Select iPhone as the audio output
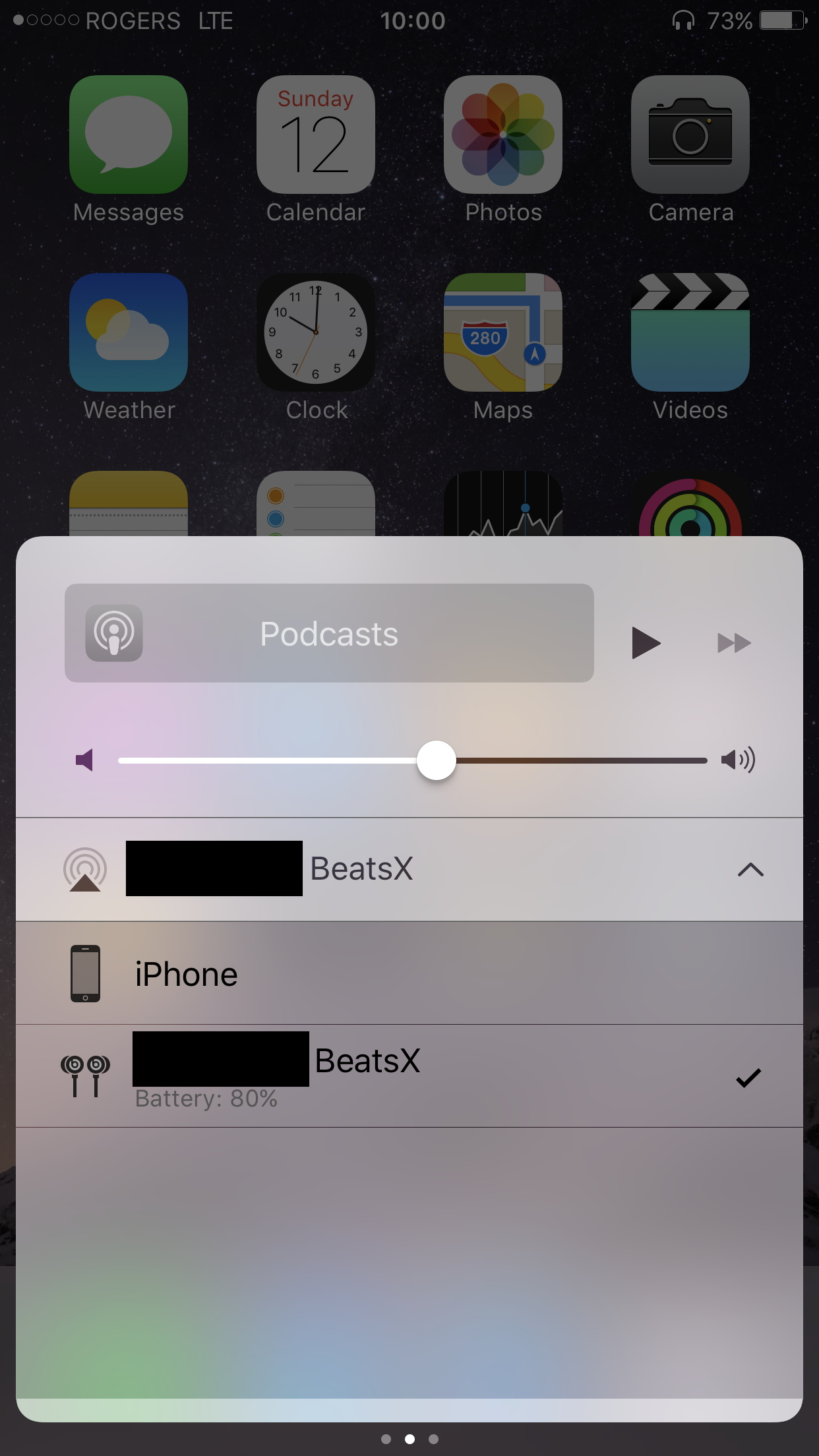This screenshot has width=819, height=1456. coord(409,973)
